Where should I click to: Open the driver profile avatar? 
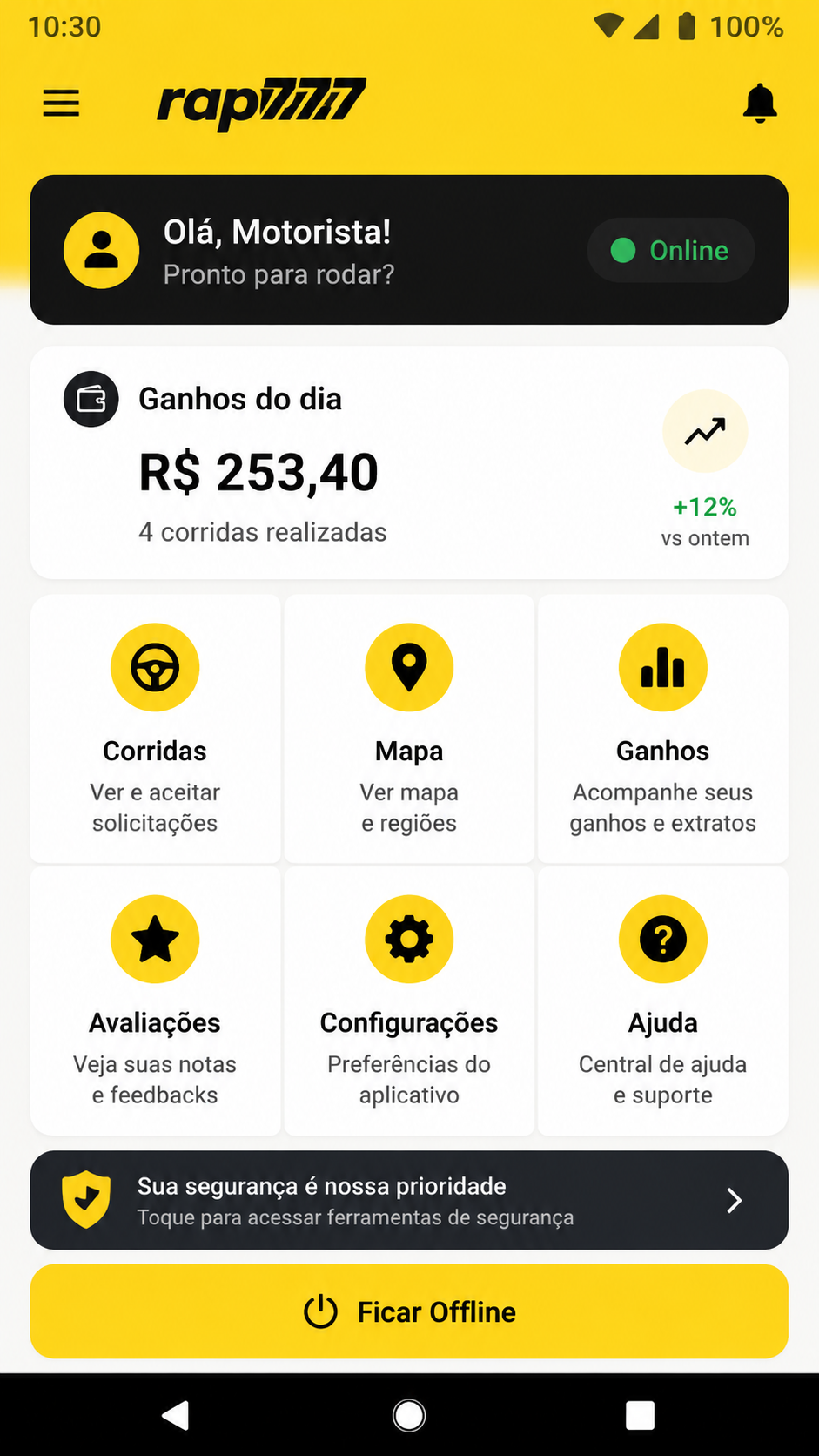point(102,250)
